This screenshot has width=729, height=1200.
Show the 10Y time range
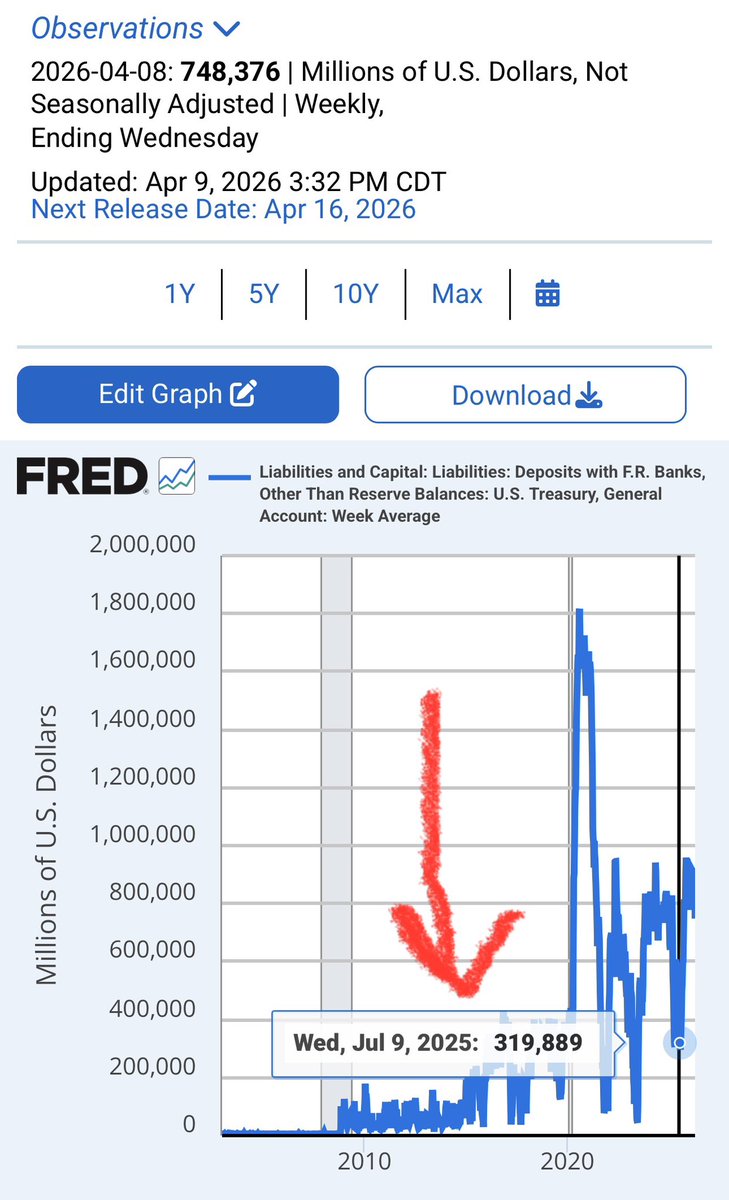tap(356, 294)
